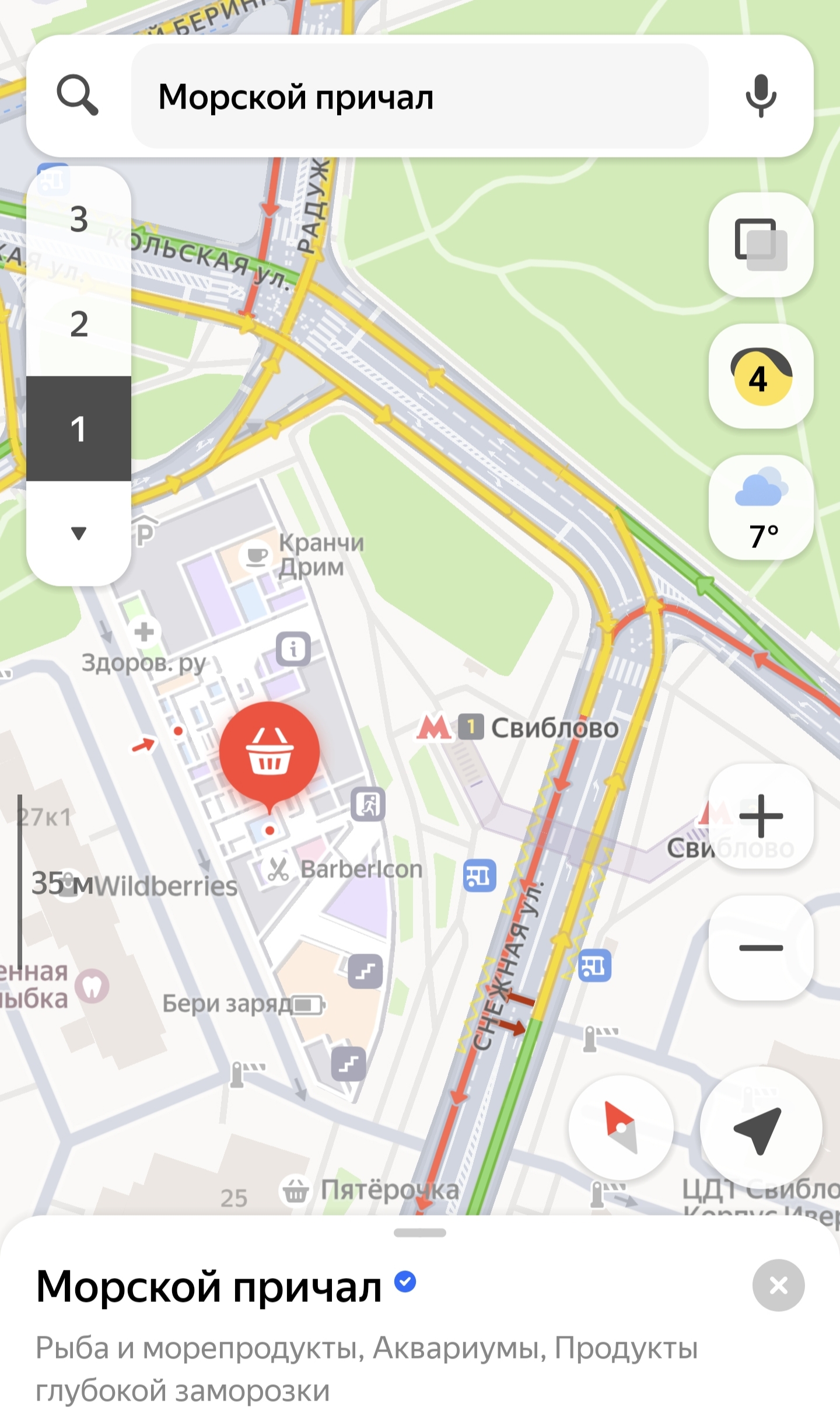Screen dimensions: 840x1414
Task: Switch to floor 2
Action: tap(79, 324)
